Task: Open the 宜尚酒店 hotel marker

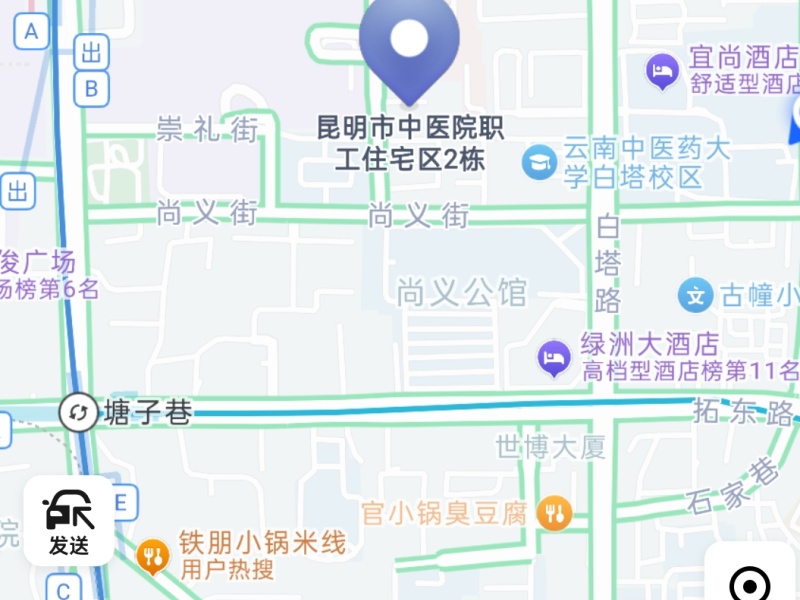Action: coord(662,71)
